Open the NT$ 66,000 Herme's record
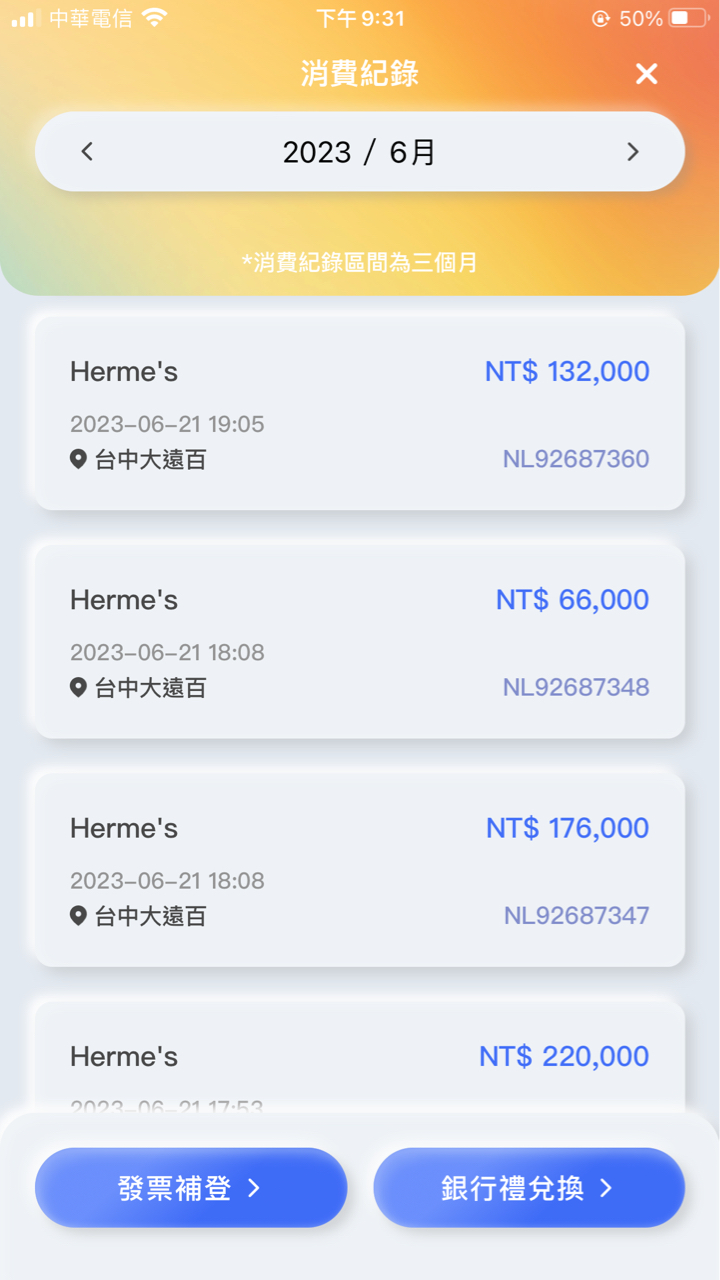This screenshot has width=720, height=1280. click(360, 641)
